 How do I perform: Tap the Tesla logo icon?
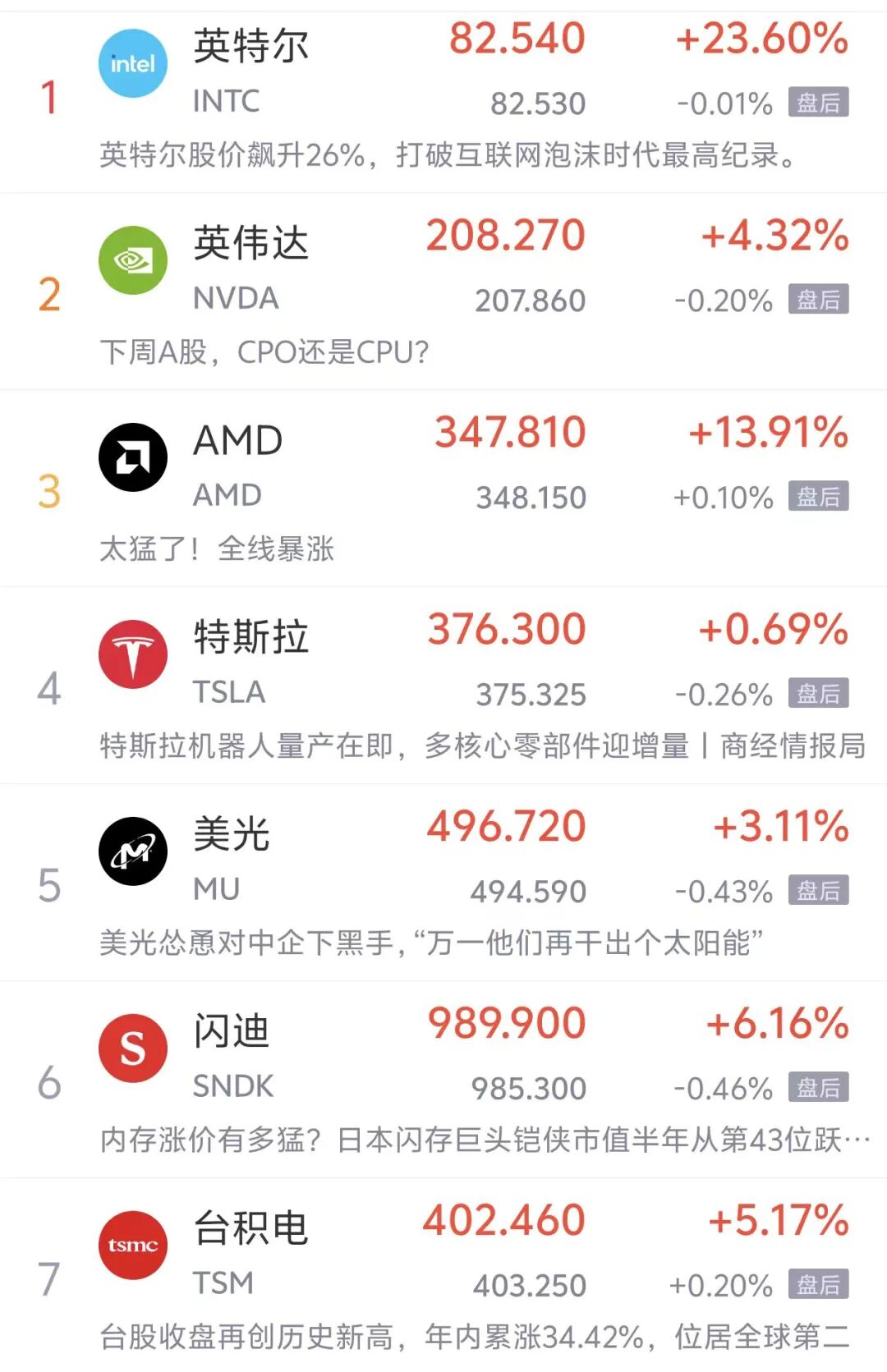pos(133,653)
